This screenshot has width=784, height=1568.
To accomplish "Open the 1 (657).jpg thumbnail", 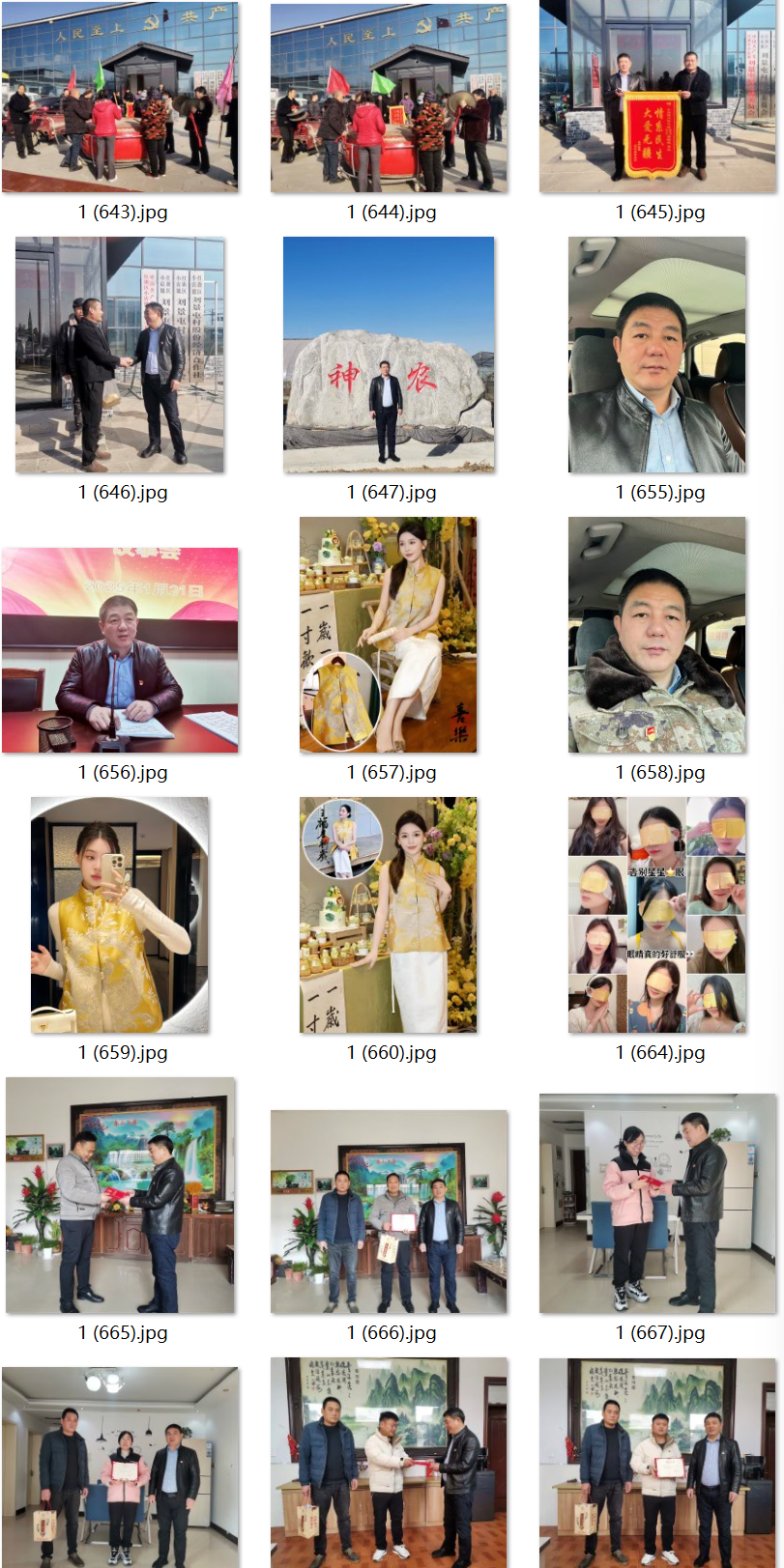I will 389,635.
